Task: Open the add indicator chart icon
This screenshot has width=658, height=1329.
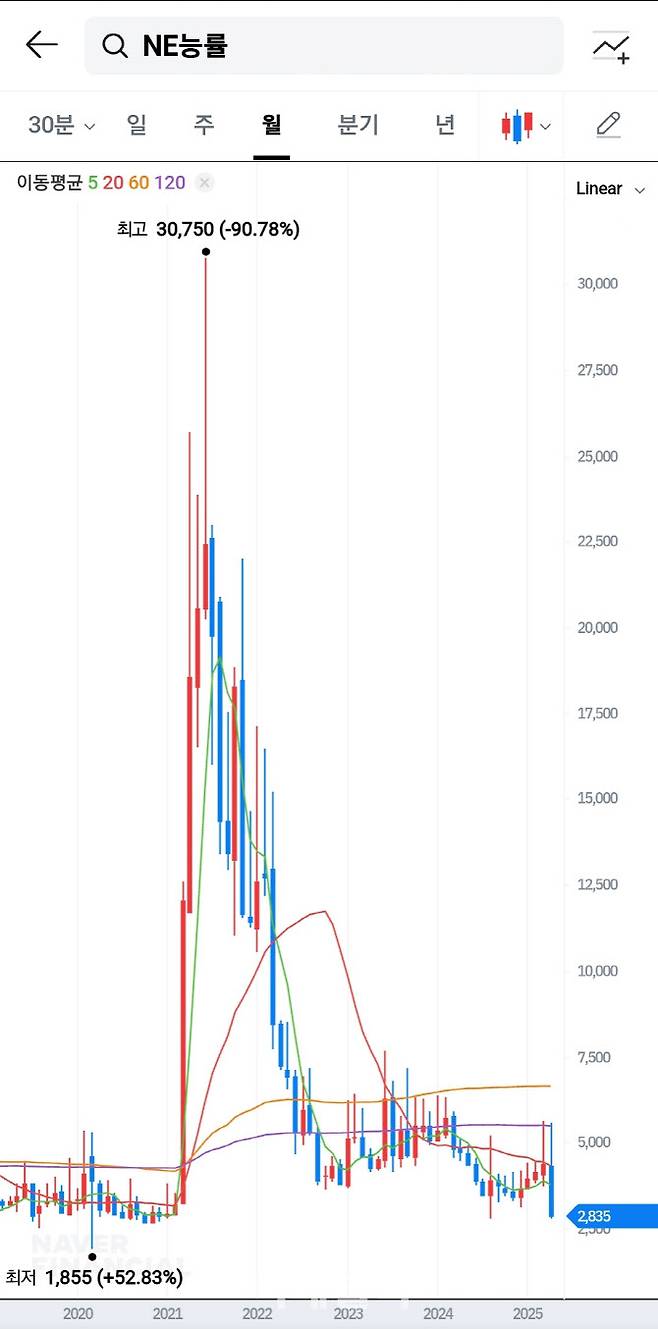Action: coord(610,46)
